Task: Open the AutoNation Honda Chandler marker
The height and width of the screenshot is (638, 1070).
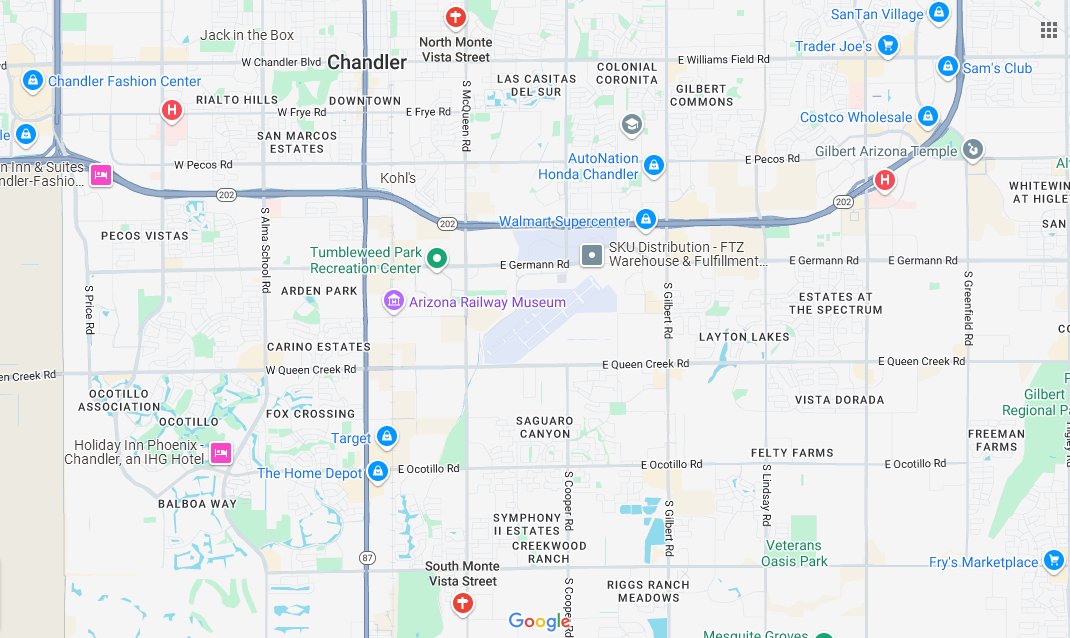Action: (x=653, y=165)
